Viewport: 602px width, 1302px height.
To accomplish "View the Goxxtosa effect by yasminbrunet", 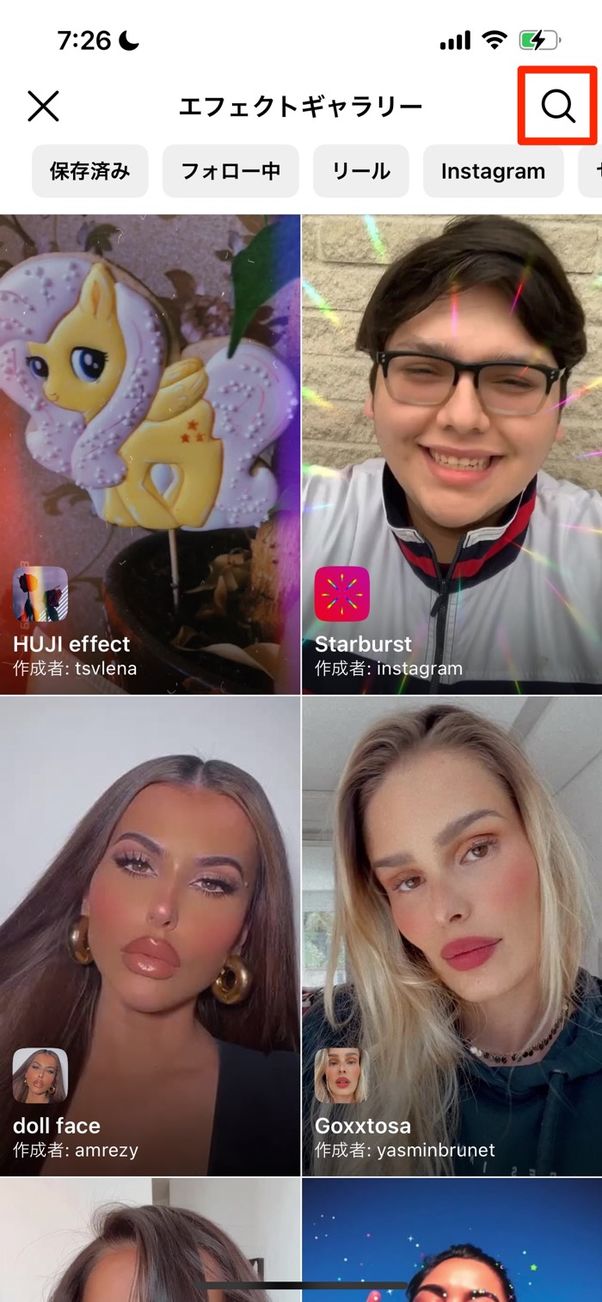I will click(452, 936).
